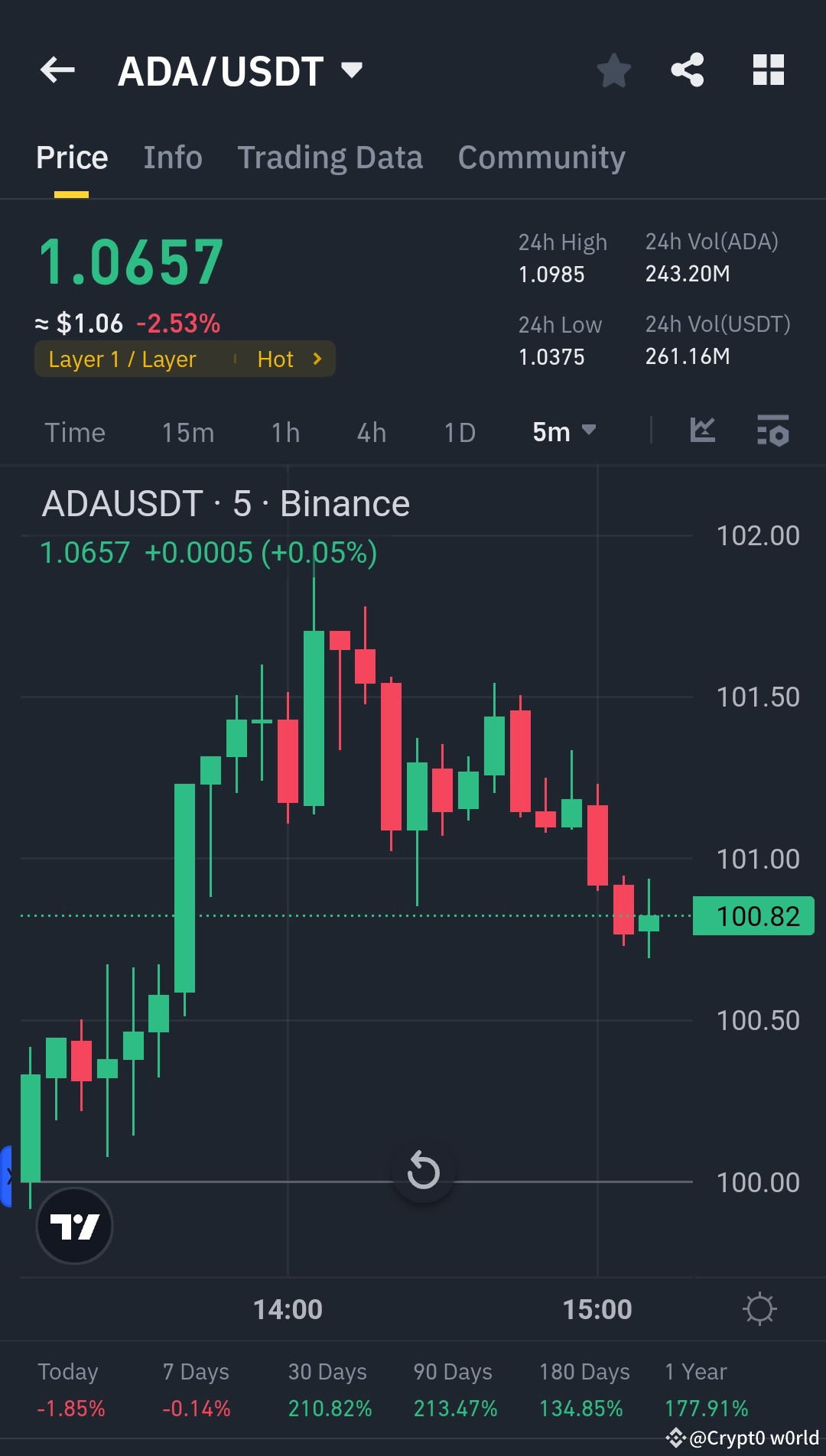Select the line chart style icon

(x=702, y=431)
